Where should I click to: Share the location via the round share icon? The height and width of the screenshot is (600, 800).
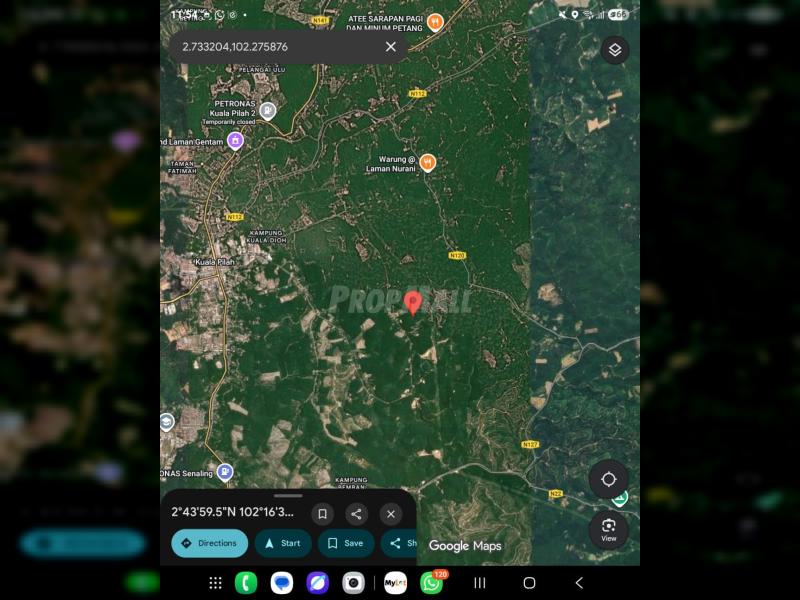coord(356,514)
